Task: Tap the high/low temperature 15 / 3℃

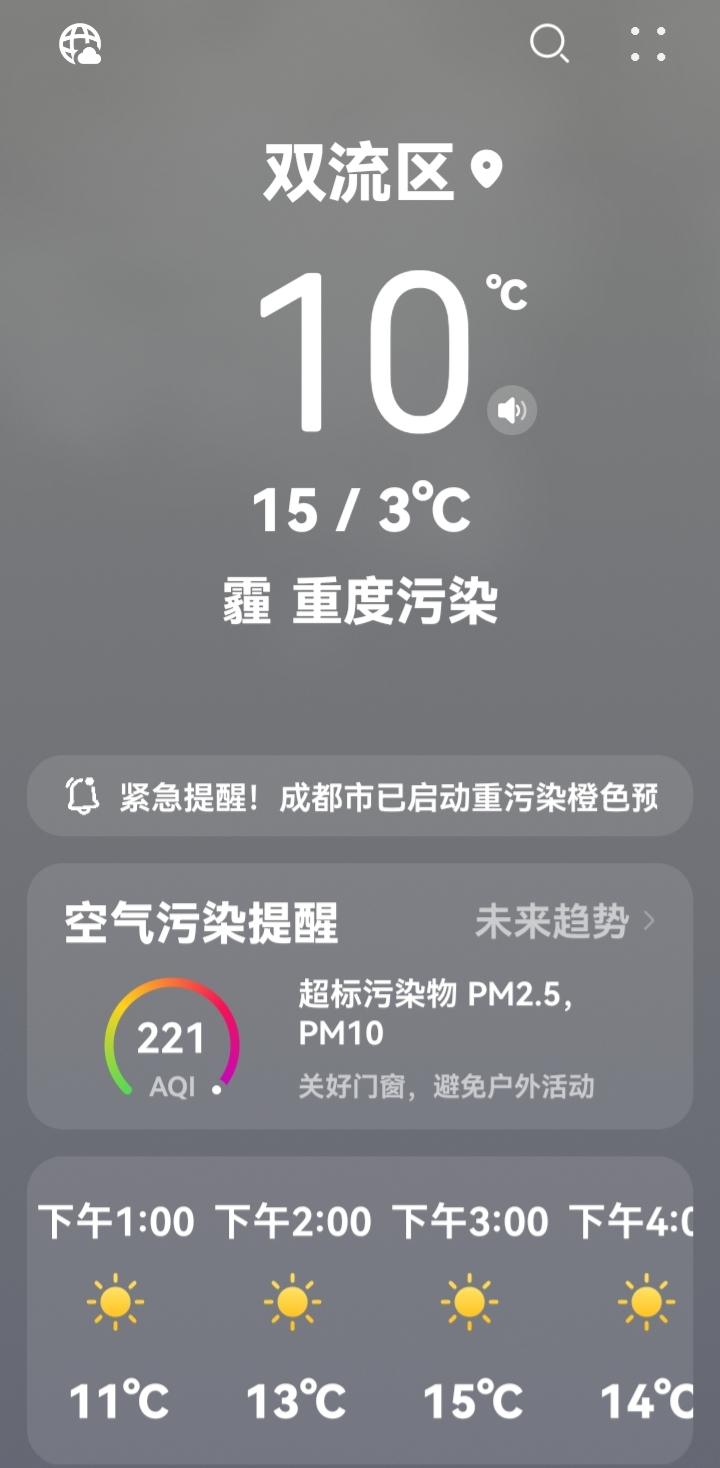Action: point(359,507)
